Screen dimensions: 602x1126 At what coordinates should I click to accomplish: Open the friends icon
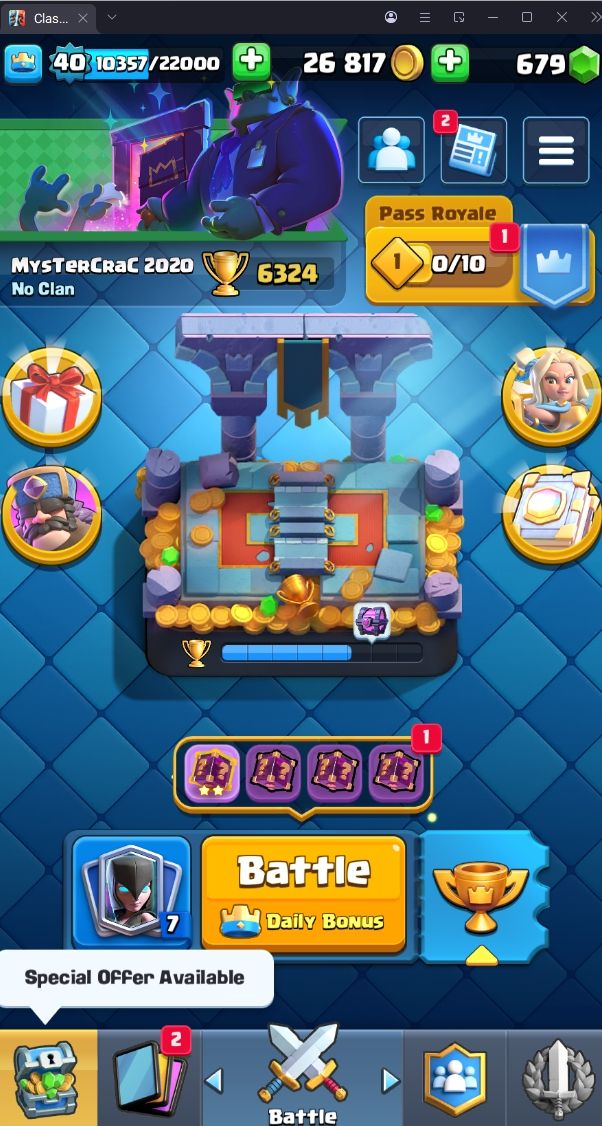tap(391, 151)
